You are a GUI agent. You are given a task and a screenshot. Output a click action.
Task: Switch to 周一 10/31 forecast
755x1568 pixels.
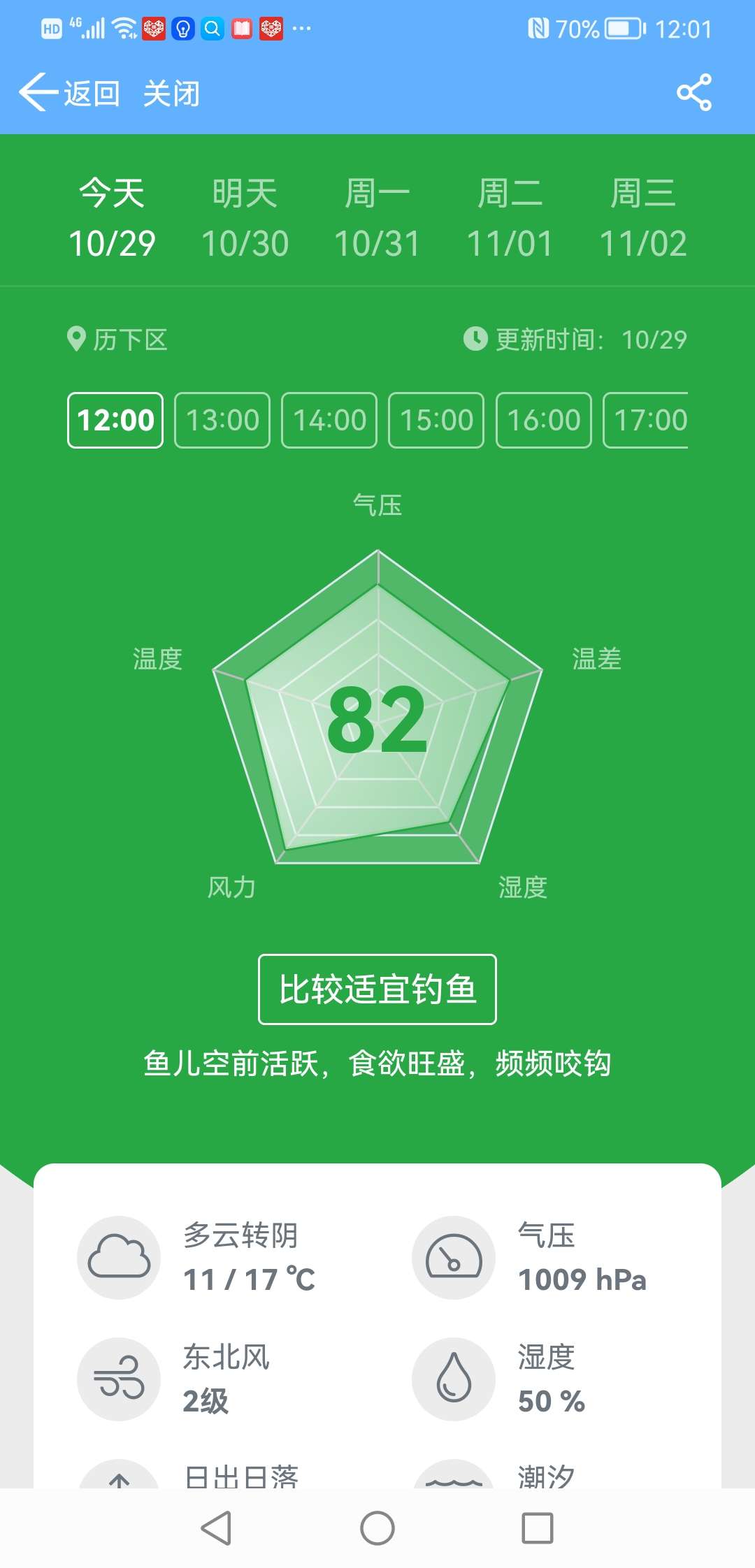point(377,217)
